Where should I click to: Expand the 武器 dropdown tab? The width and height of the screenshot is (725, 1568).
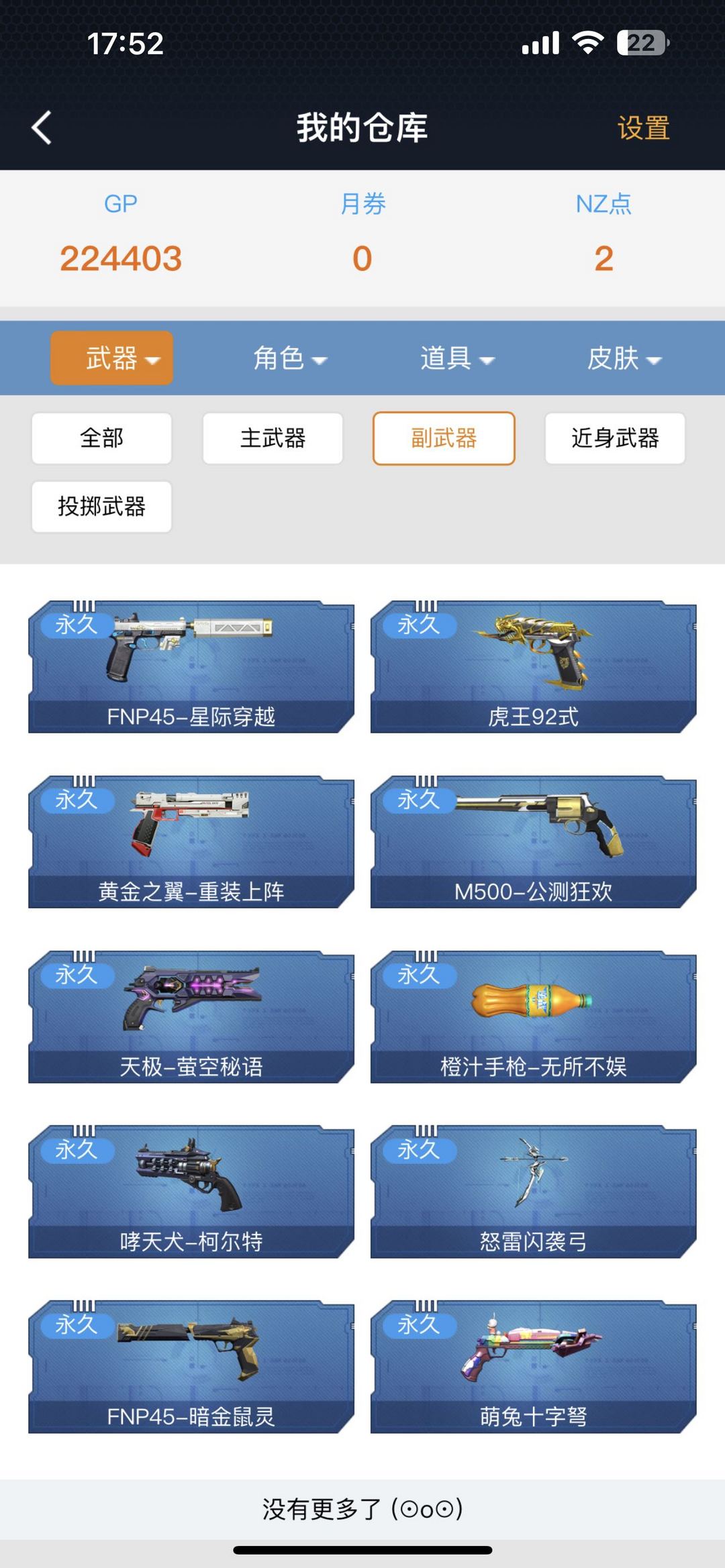pos(111,358)
